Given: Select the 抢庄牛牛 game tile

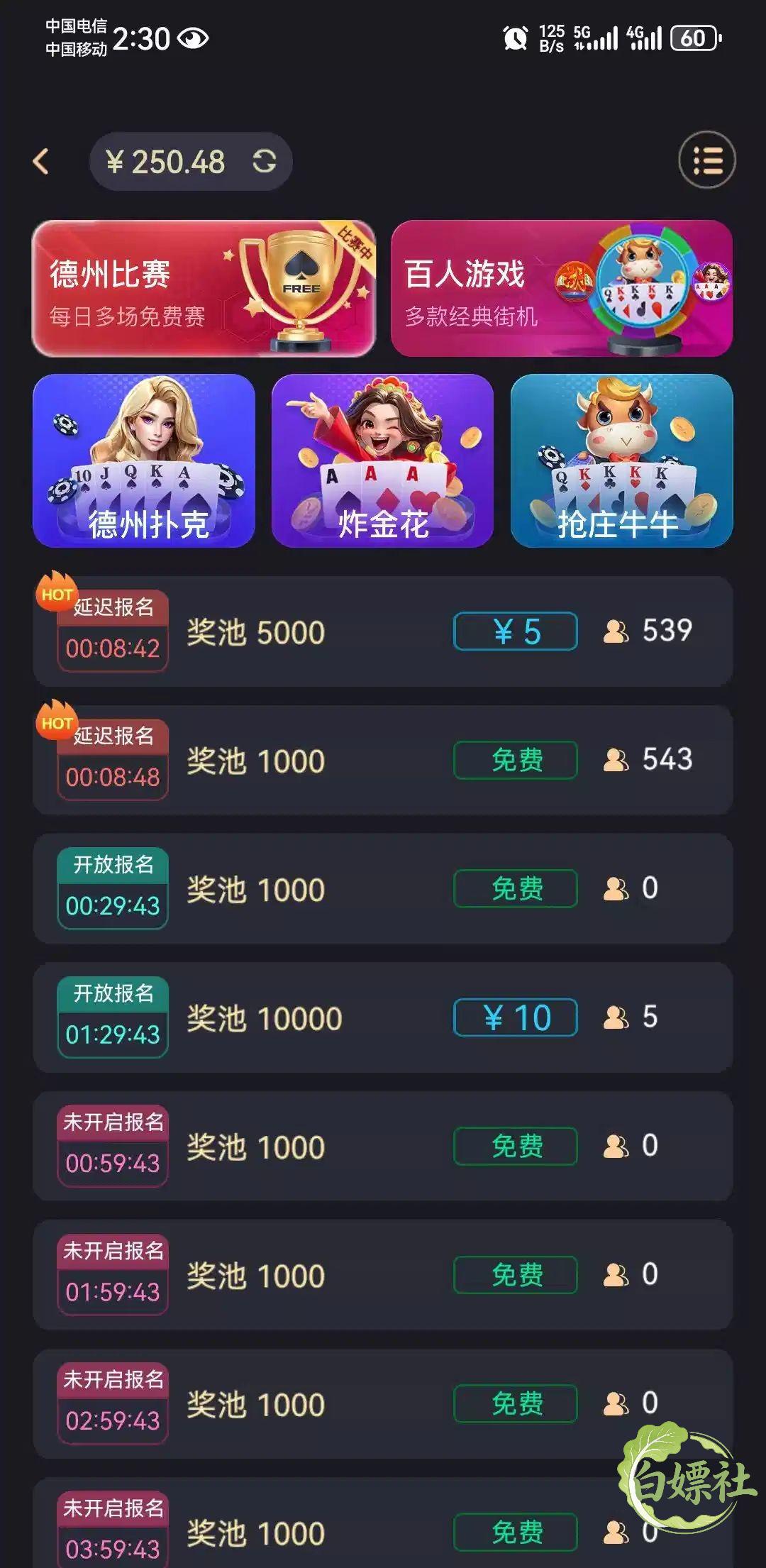Looking at the screenshot, I should point(622,461).
